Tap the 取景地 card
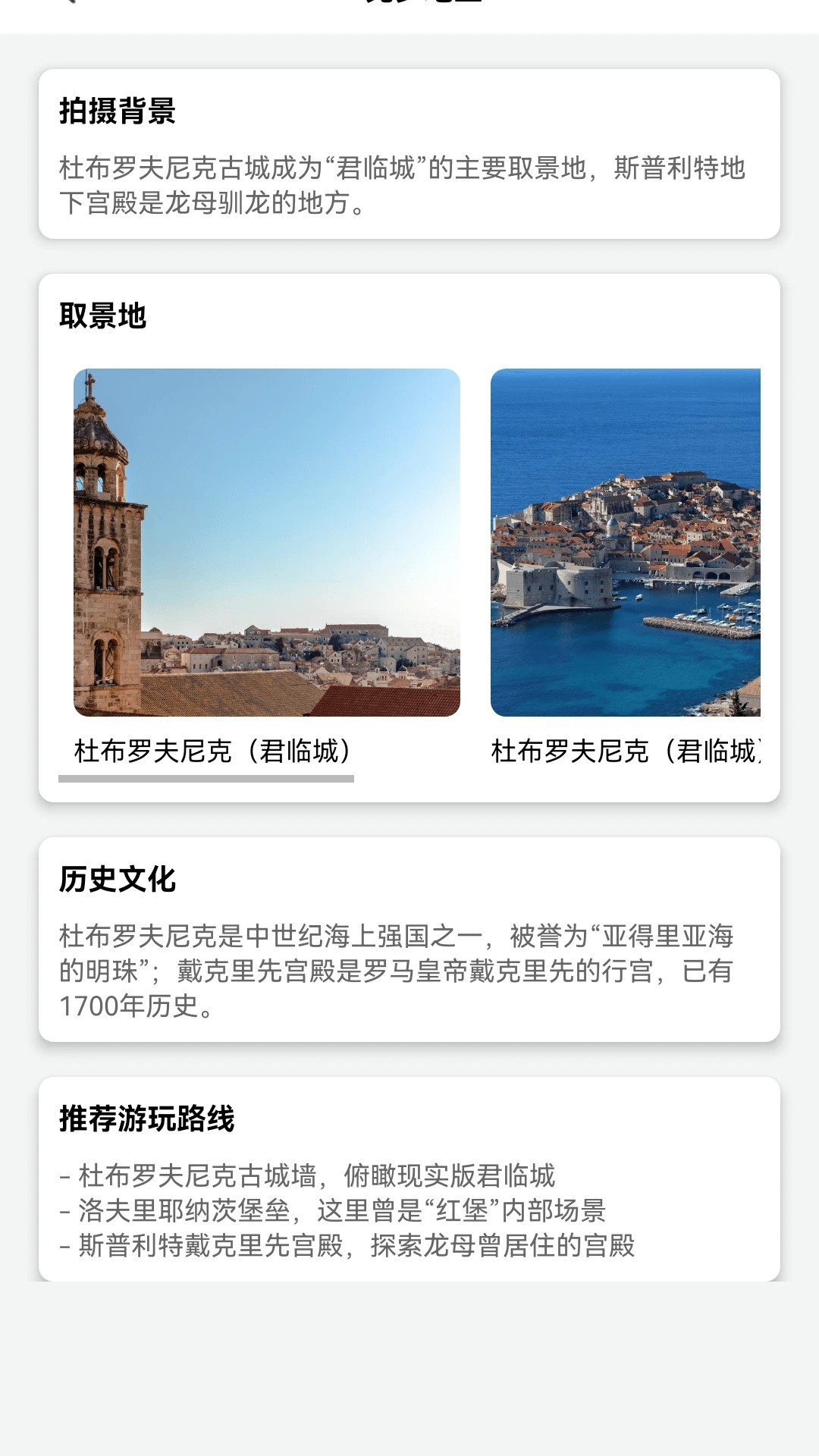 pos(409,531)
